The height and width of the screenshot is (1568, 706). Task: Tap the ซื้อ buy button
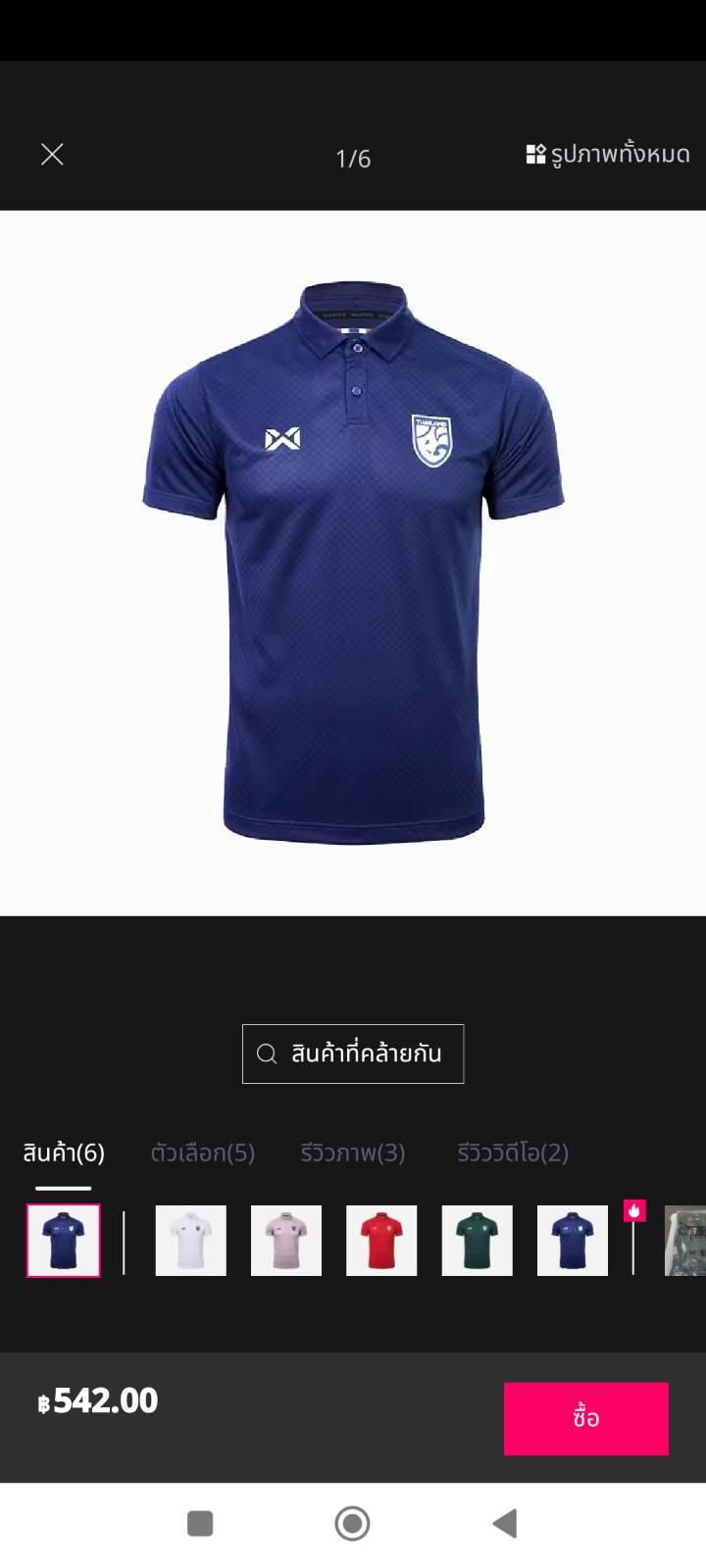[x=585, y=1418]
